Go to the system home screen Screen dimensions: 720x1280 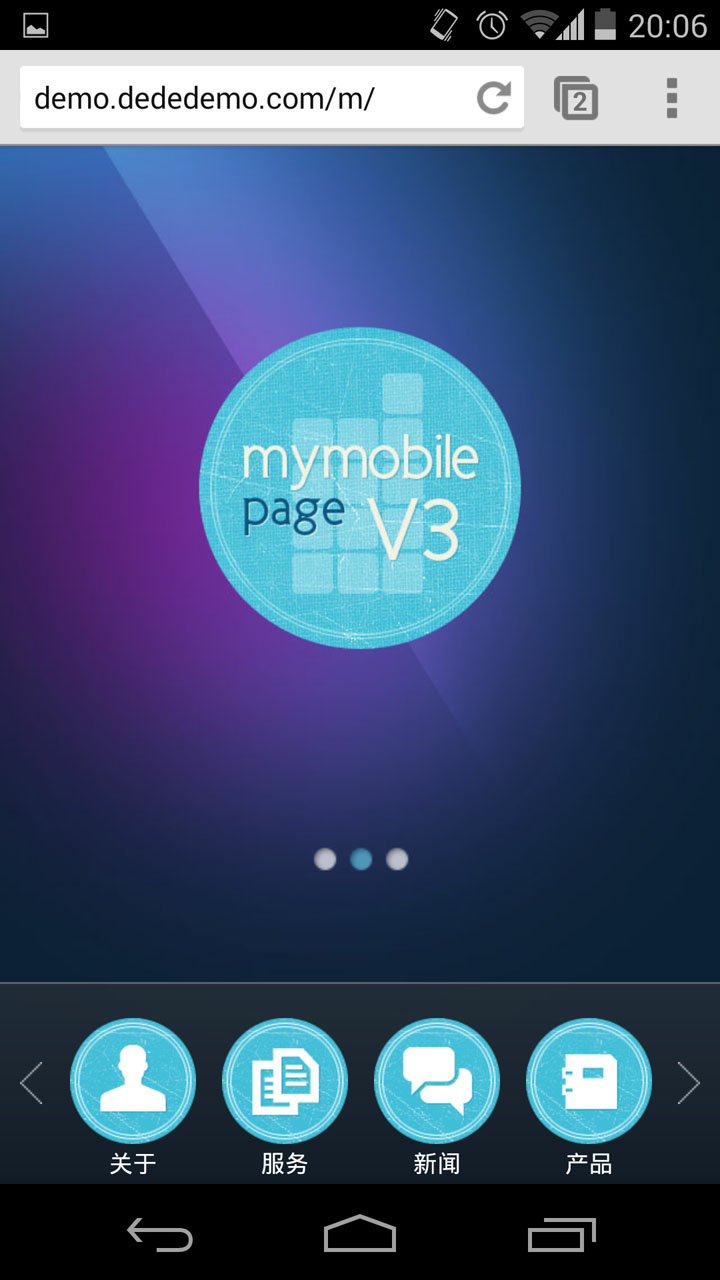point(360,1234)
